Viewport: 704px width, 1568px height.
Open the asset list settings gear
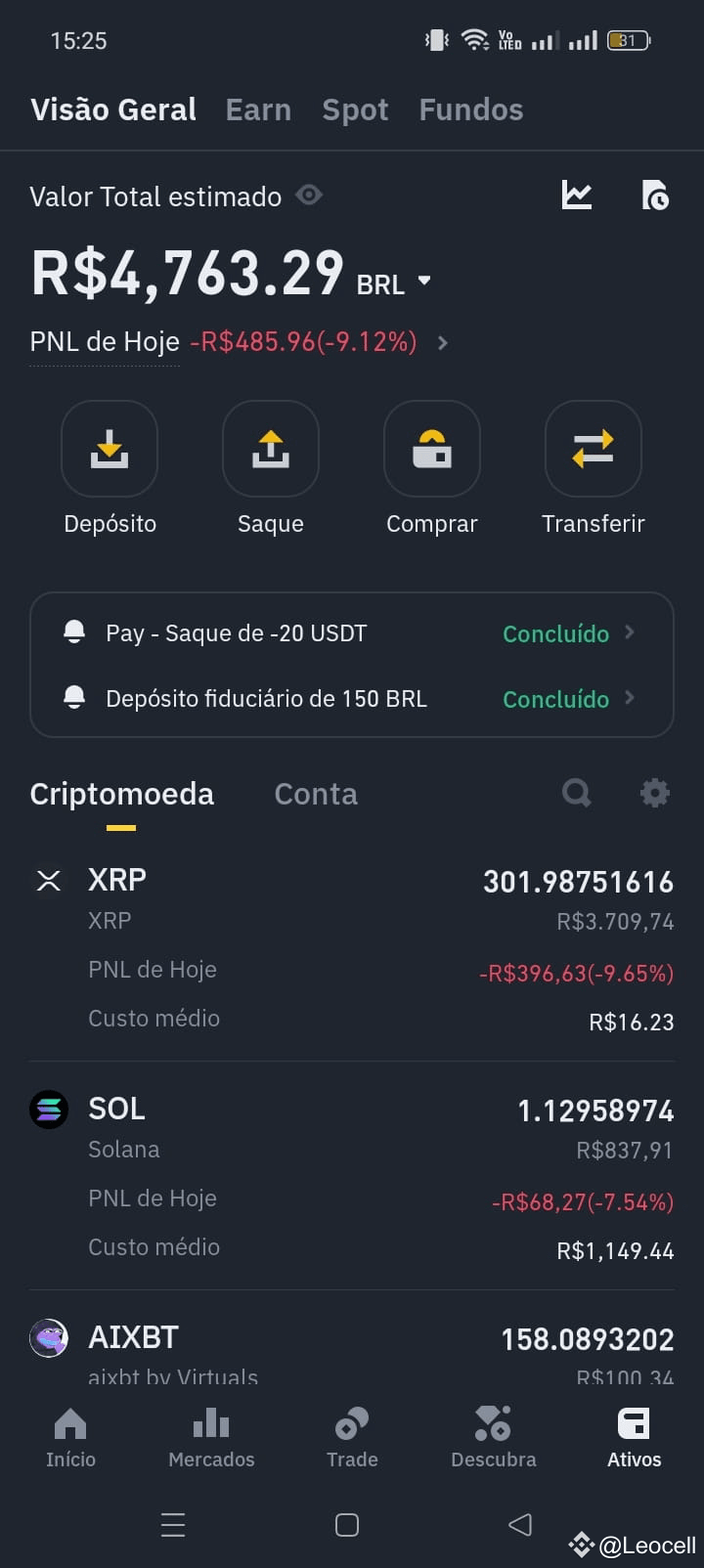(655, 793)
